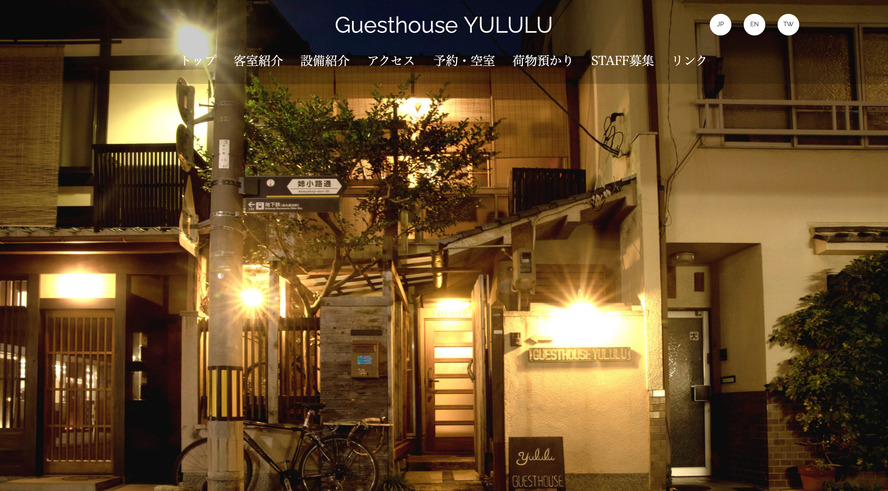Select 荷物預かり in the menu
This screenshot has width=888, height=491.
(543, 61)
